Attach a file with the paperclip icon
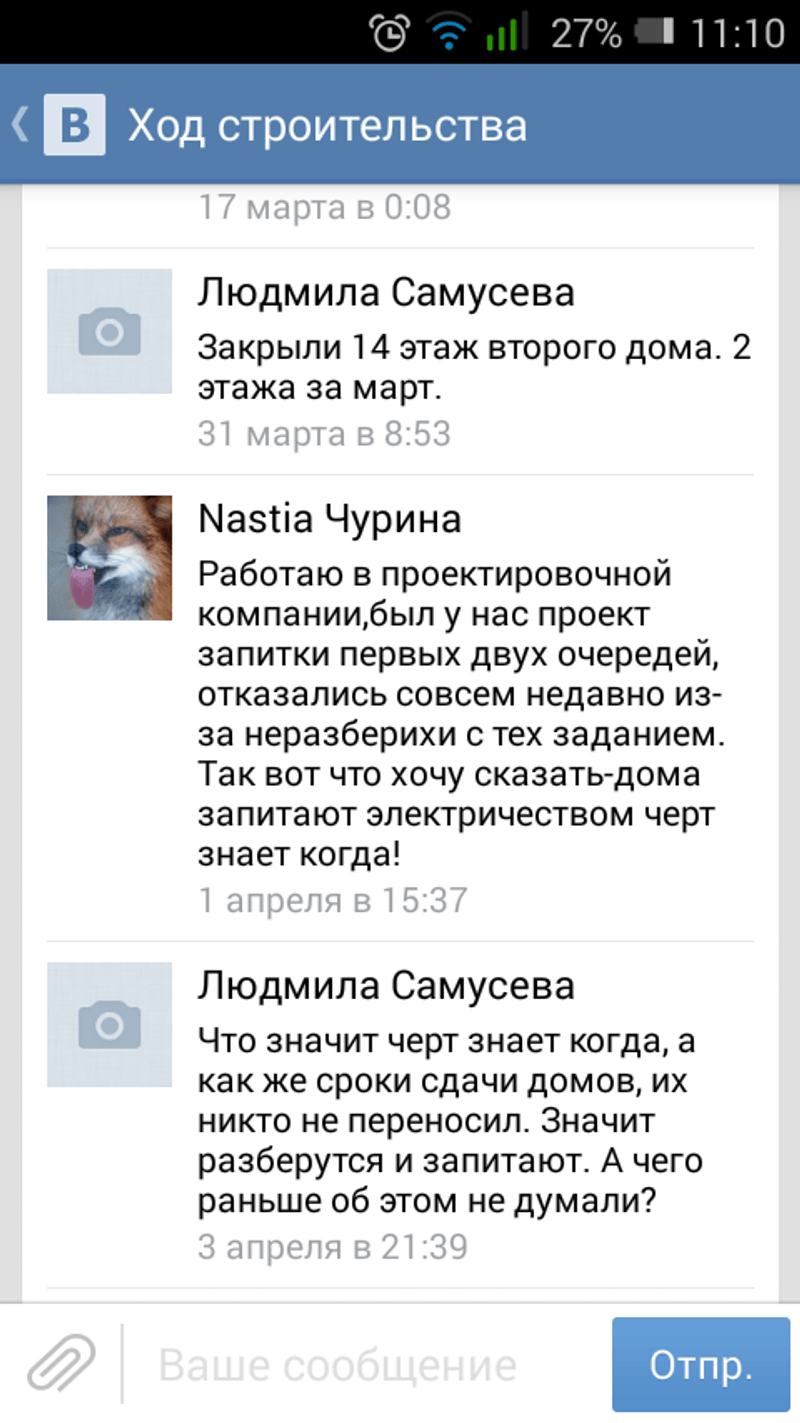800x1423 pixels. 62,1364
